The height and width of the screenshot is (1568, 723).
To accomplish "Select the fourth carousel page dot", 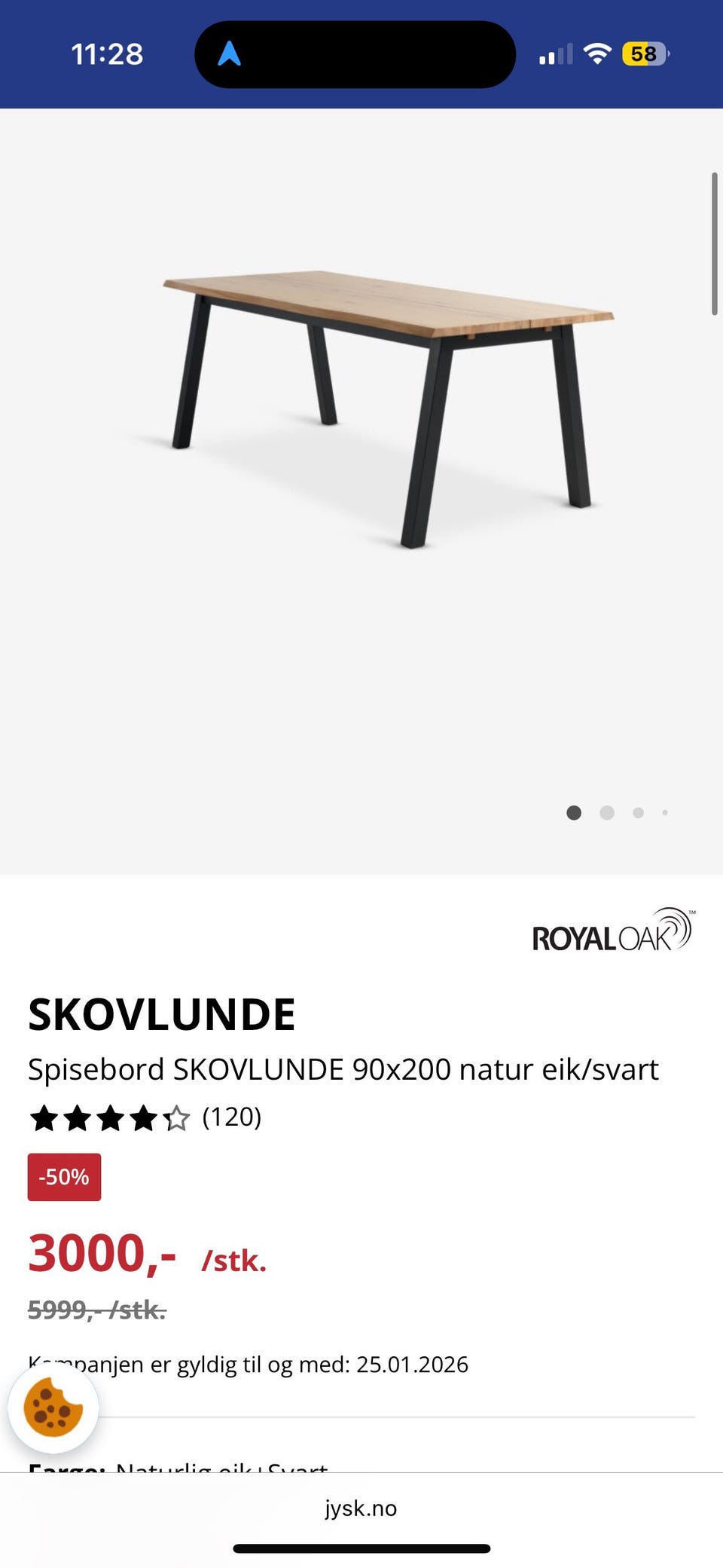I will pos(665,813).
